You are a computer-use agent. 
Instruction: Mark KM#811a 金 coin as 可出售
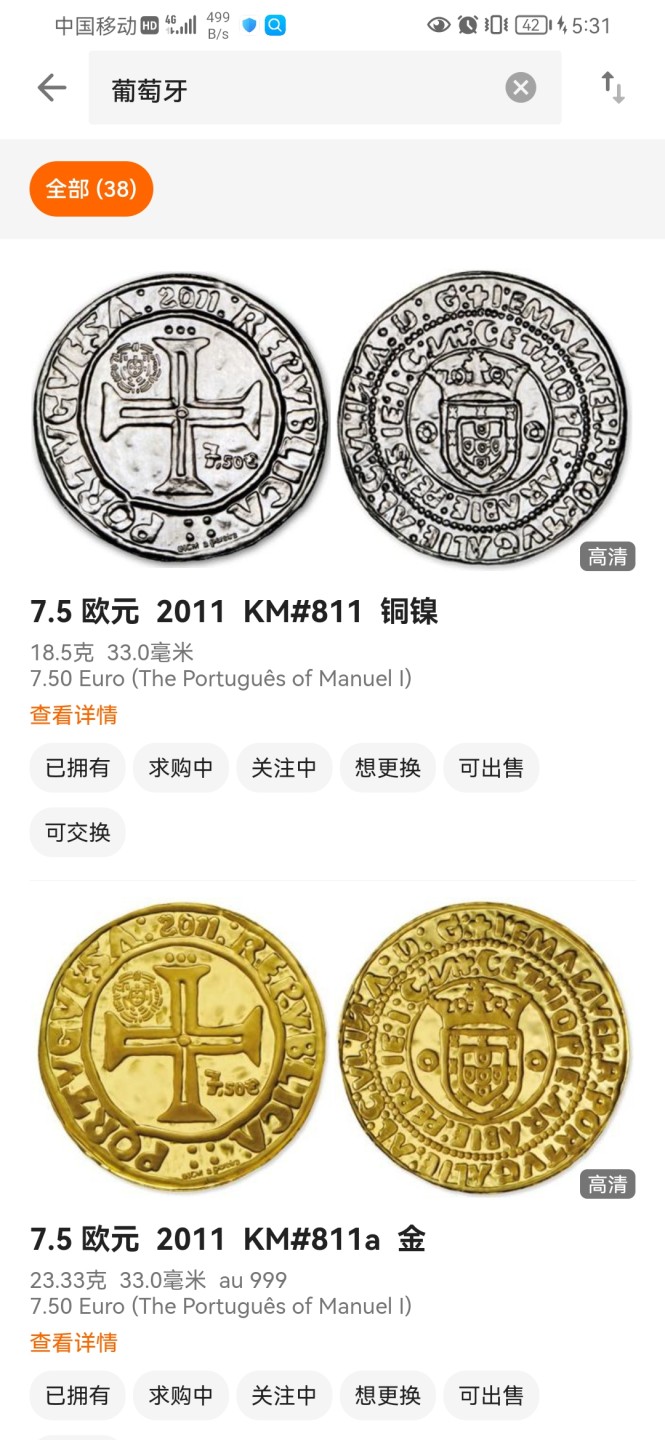[491, 1395]
